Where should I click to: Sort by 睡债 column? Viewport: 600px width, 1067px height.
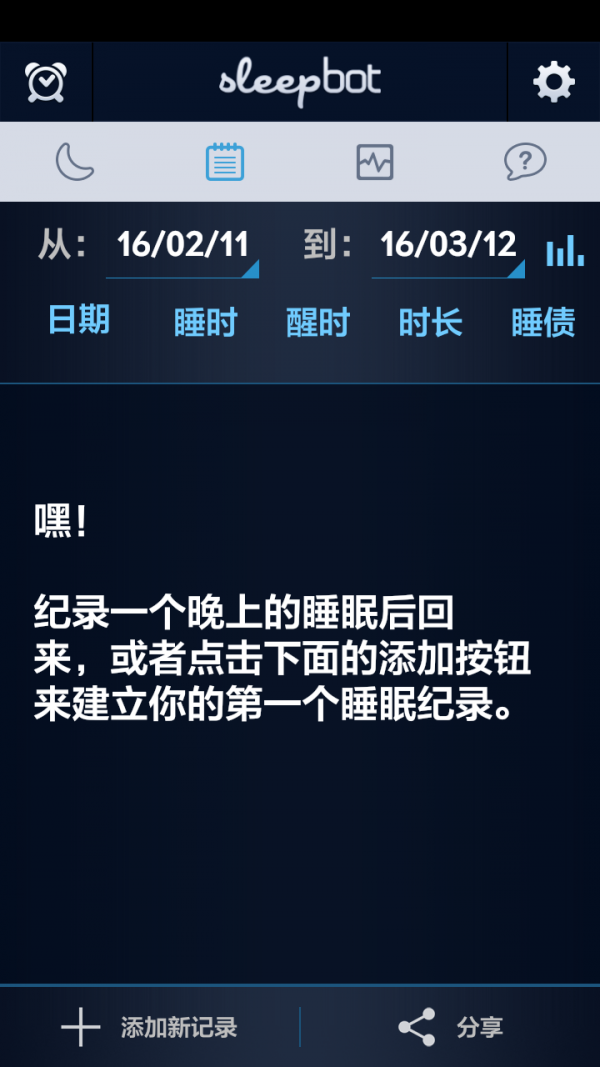[543, 322]
